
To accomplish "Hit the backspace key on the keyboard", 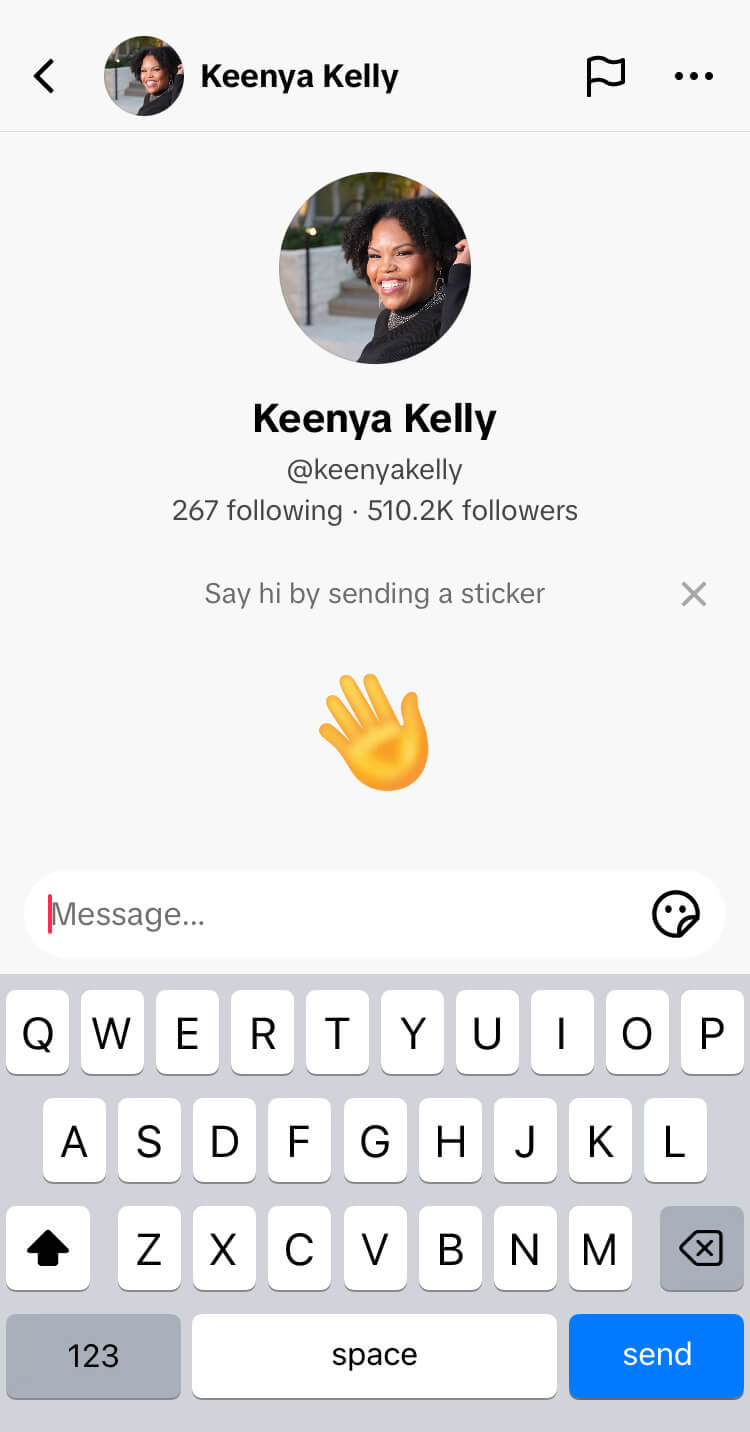I will pos(701,1248).
